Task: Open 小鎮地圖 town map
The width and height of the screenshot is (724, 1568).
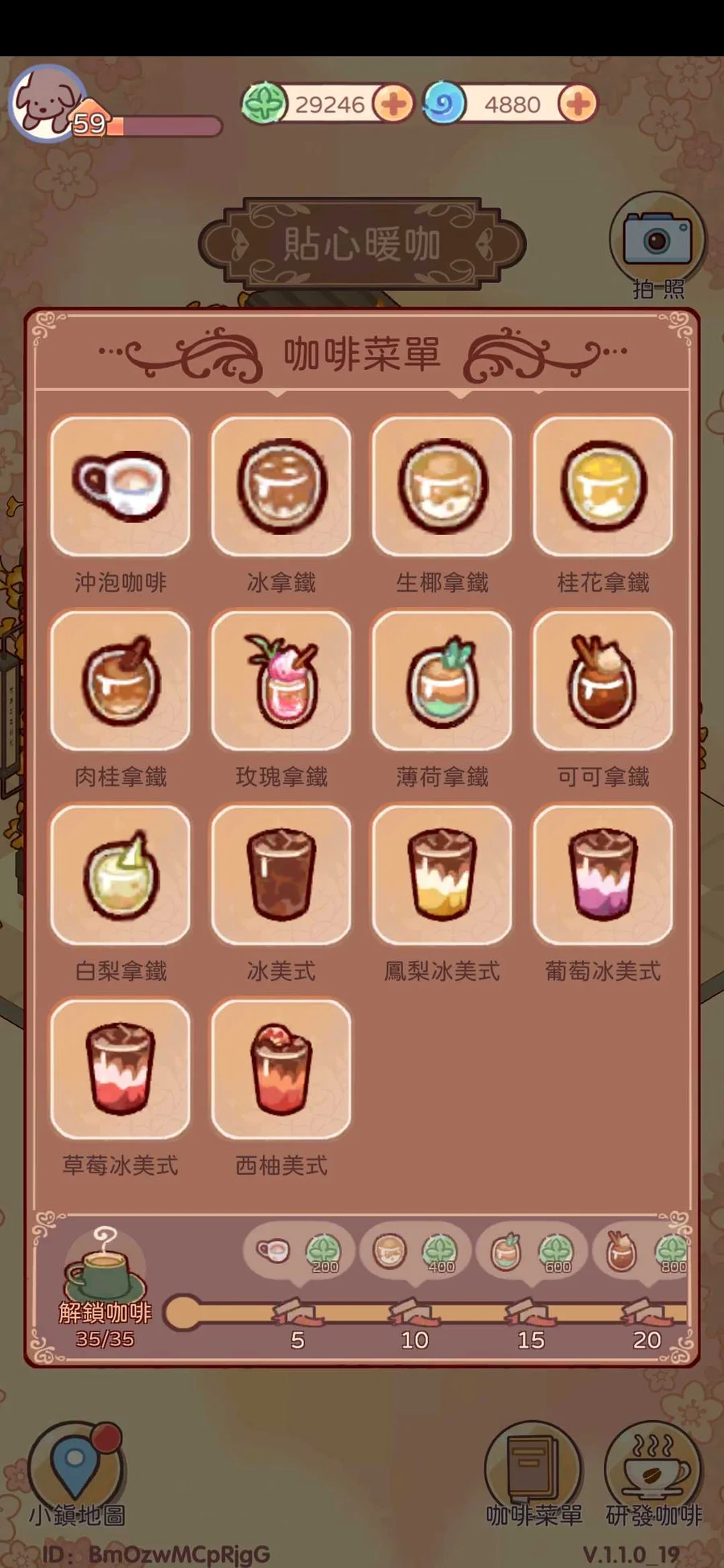Action: [x=76, y=1472]
